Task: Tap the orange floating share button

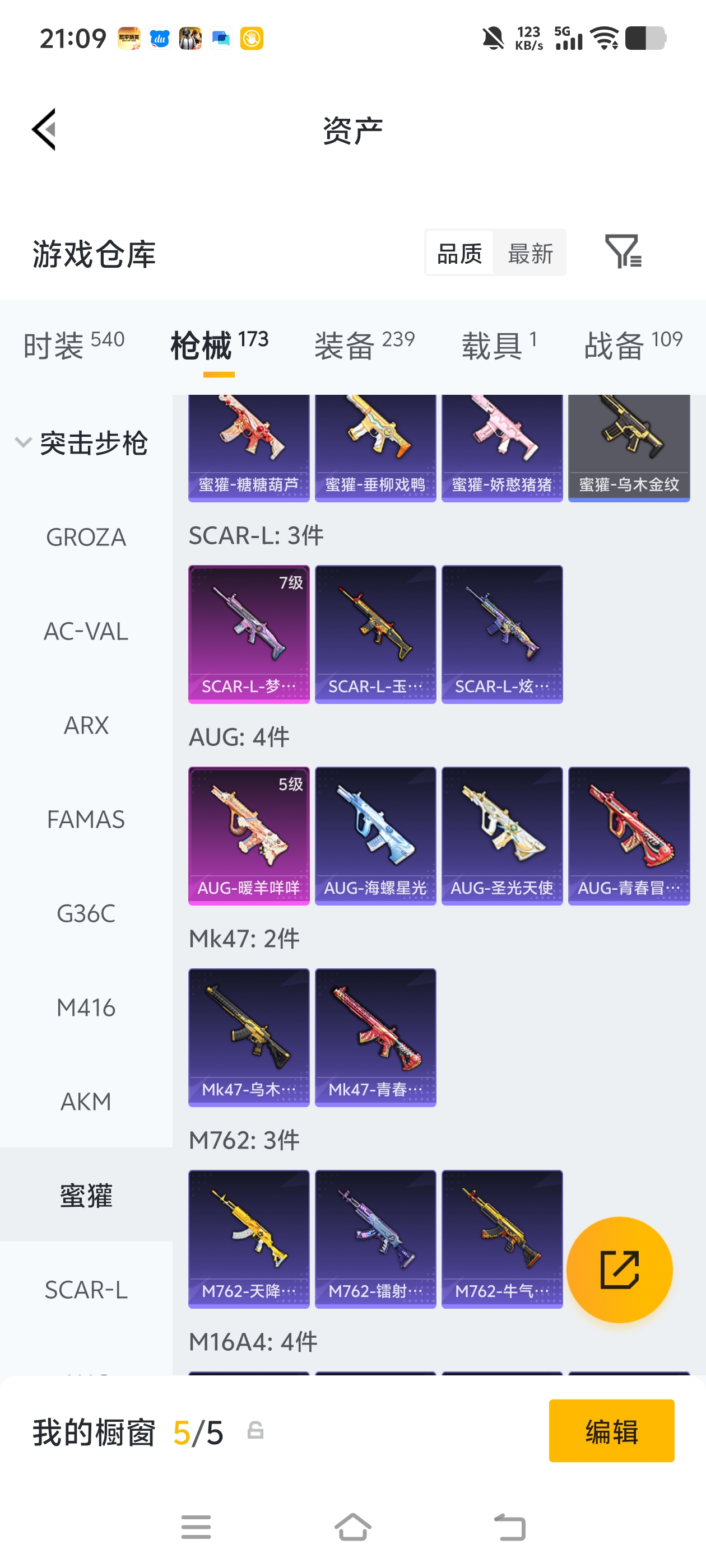Action: pyautogui.click(x=619, y=1270)
